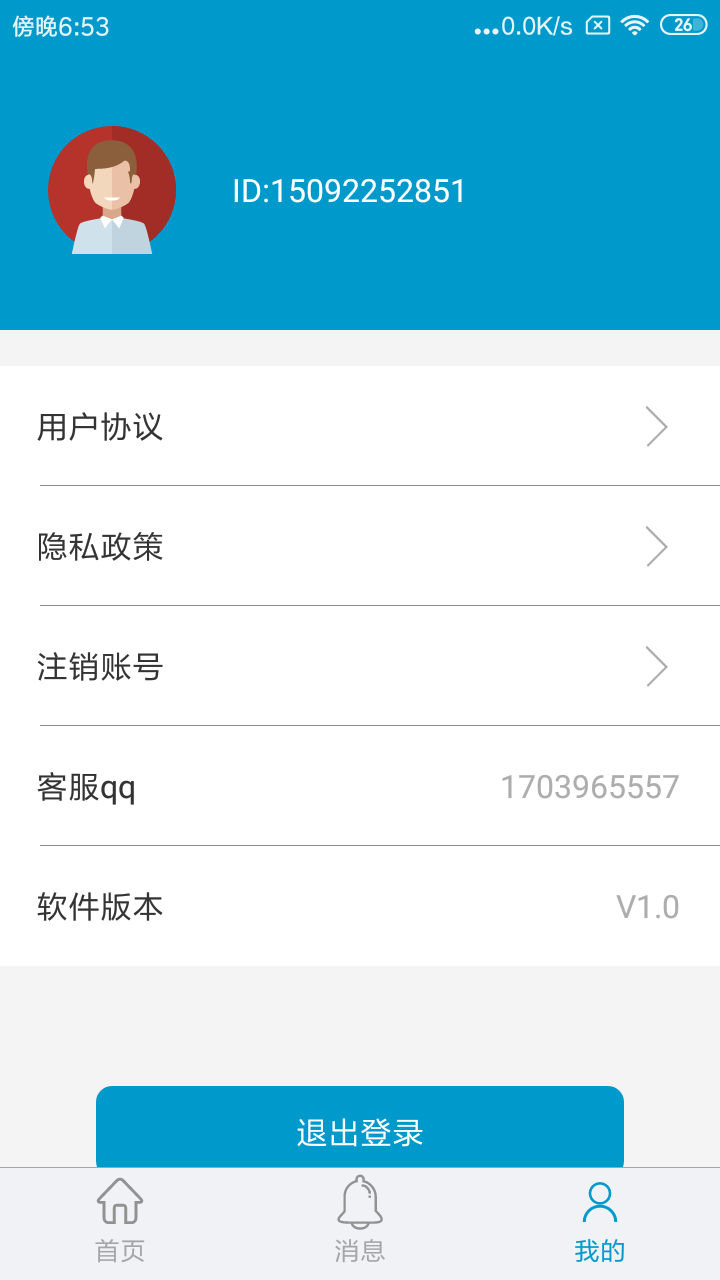Image resolution: width=720 pixels, height=1280 pixels.
Task: Tap the 退出登录 logout button
Action: [x=360, y=1131]
